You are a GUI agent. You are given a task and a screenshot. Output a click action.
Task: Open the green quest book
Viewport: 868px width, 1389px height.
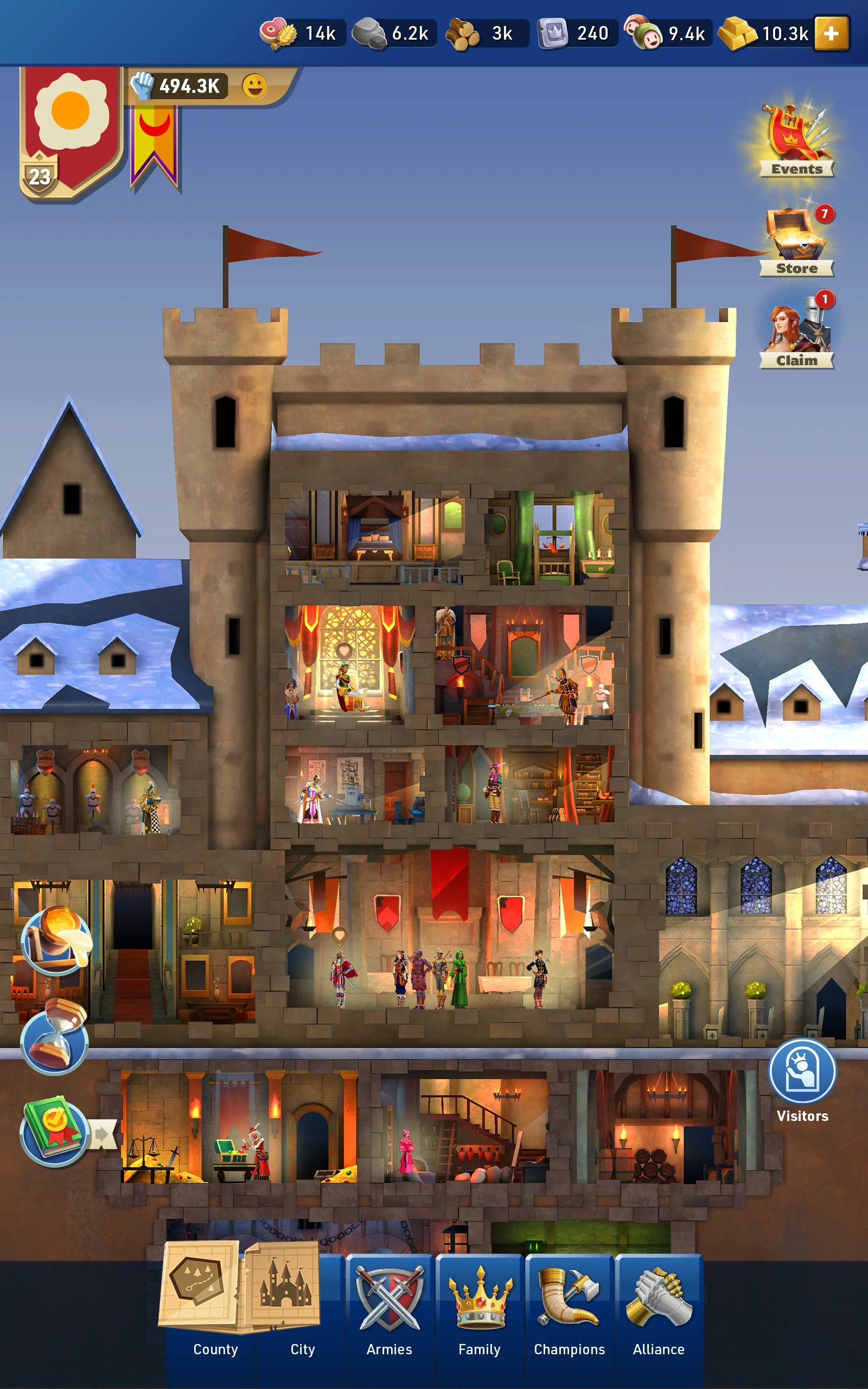point(55,1131)
